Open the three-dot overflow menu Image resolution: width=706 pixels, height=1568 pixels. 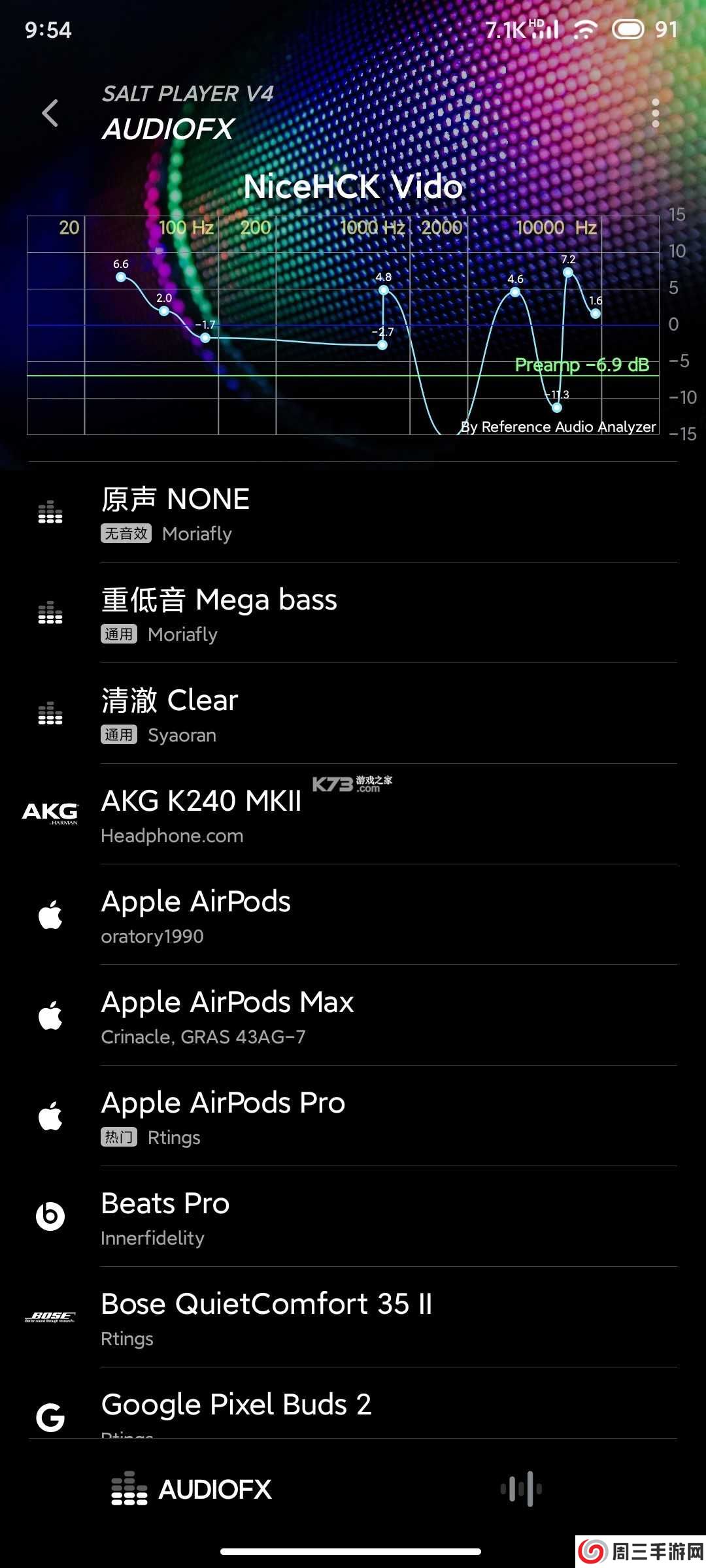(x=656, y=112)
